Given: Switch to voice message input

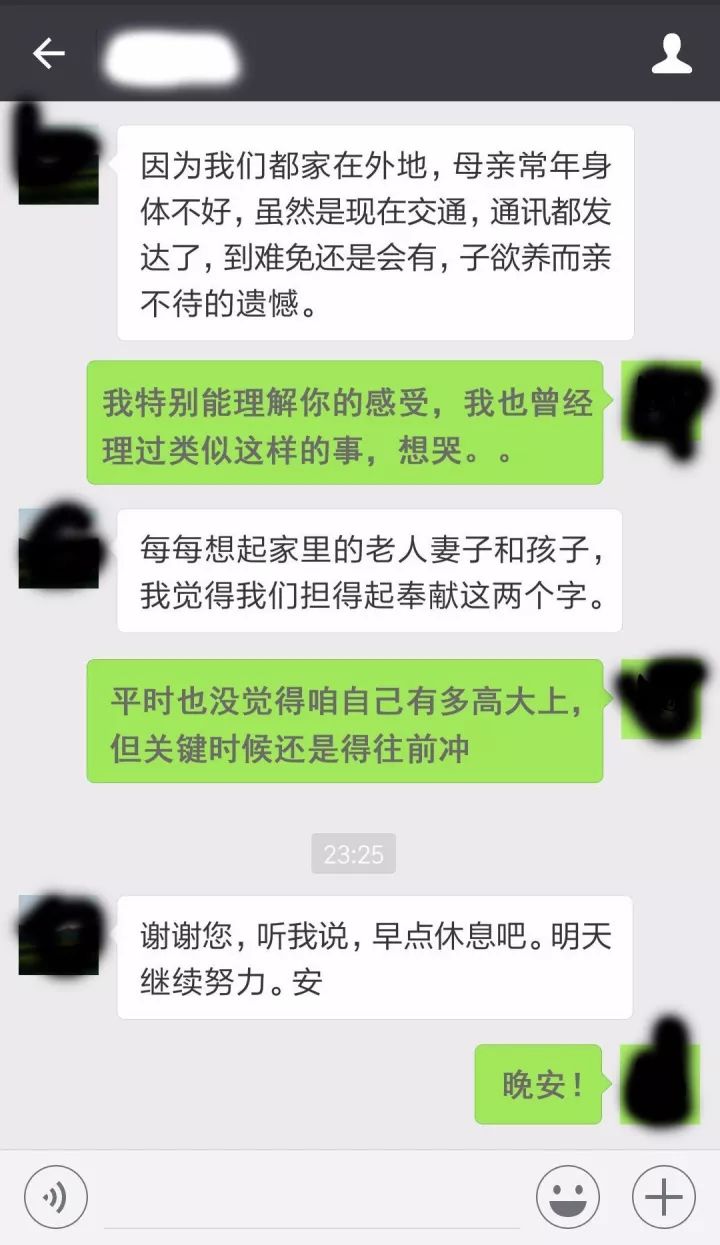Looking at the screenshot, I should (x=56, y=1197).
